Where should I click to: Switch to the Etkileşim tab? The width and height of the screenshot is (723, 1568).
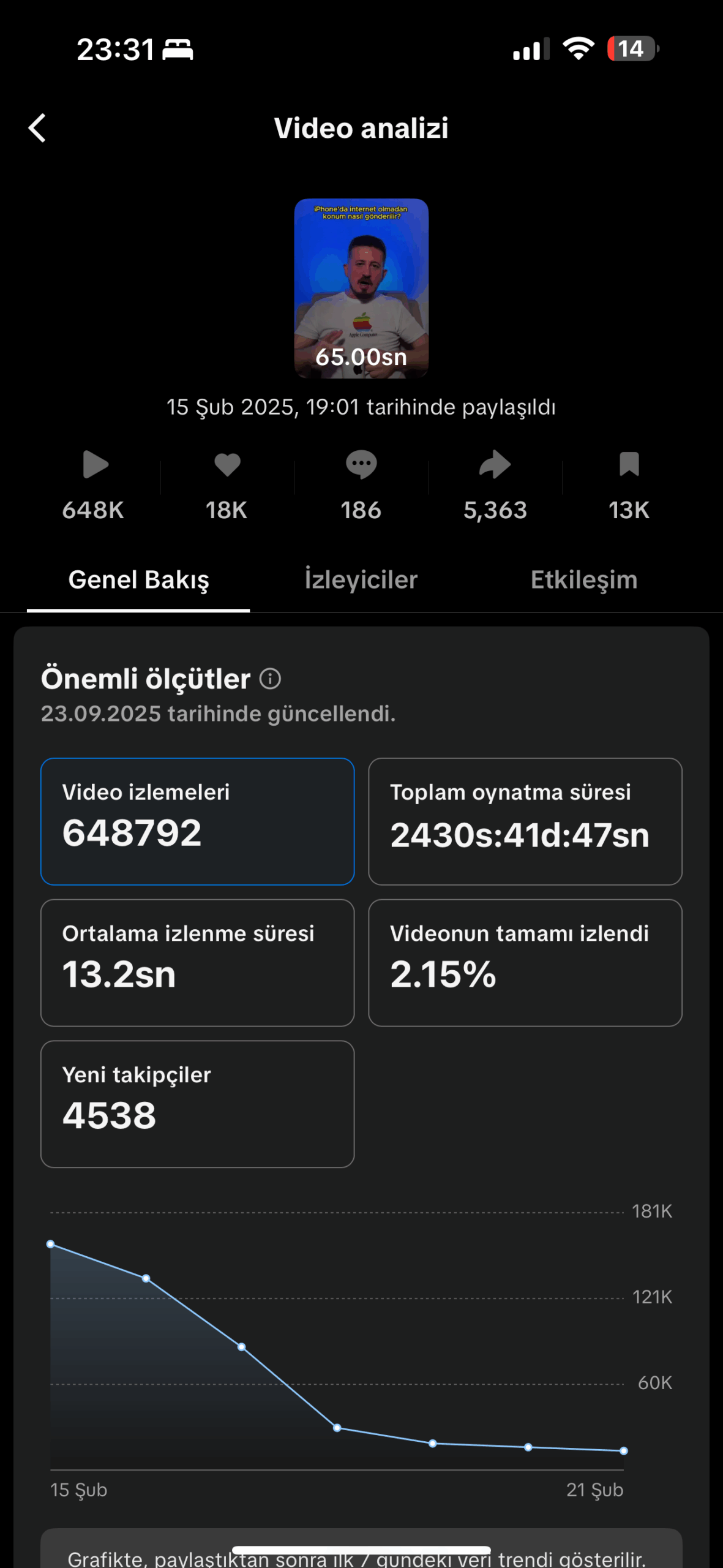point(583,579)
